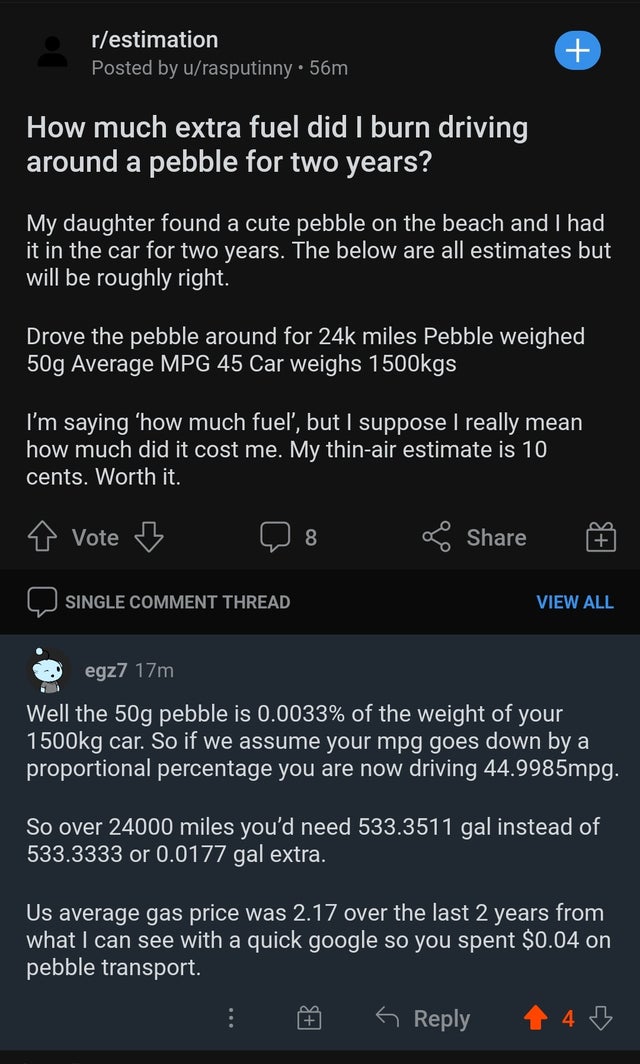Remove upvote on egz7's comment

click(535, 1018)
